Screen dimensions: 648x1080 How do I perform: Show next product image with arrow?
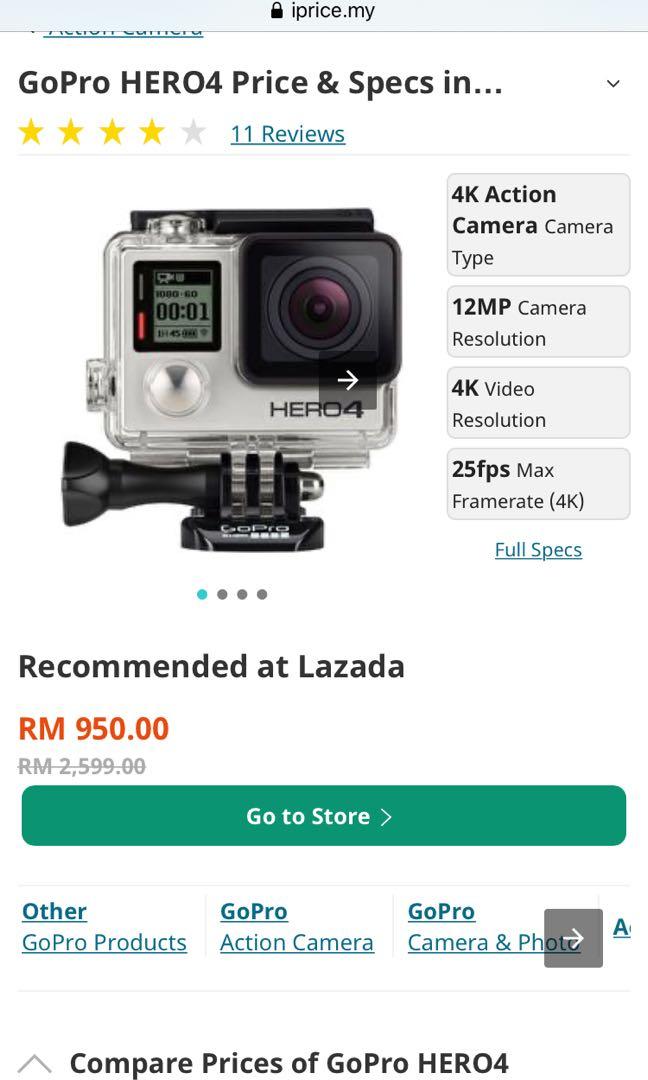[347, 380]
